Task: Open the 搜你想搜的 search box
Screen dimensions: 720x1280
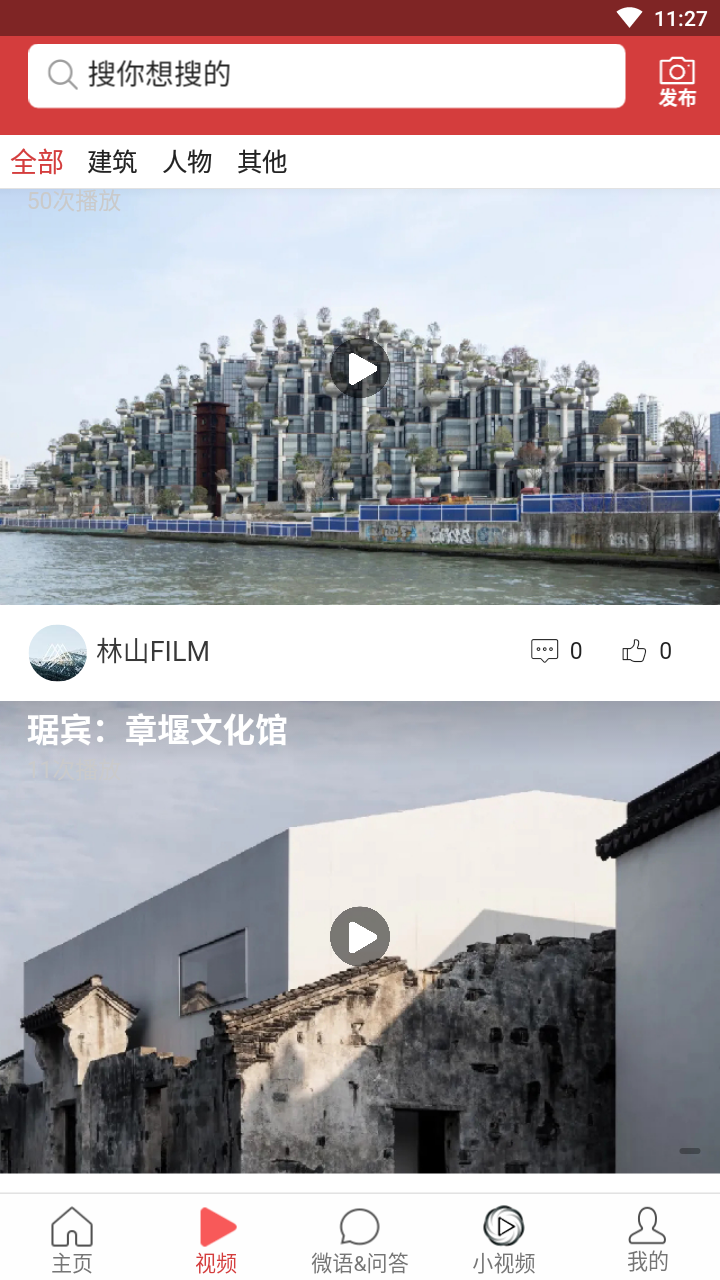Action: 326,75
